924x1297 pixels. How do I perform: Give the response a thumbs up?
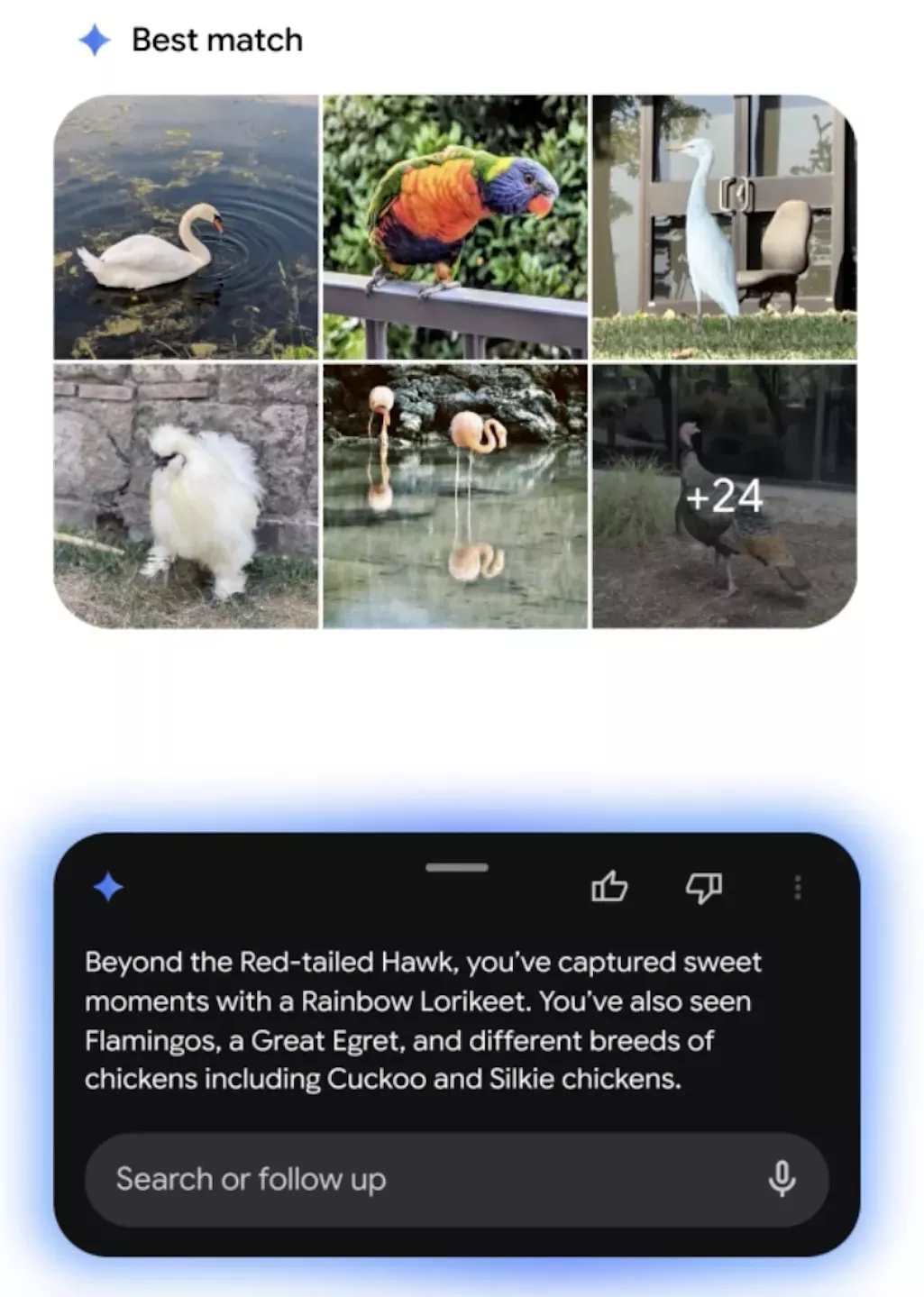coord(609,887)
